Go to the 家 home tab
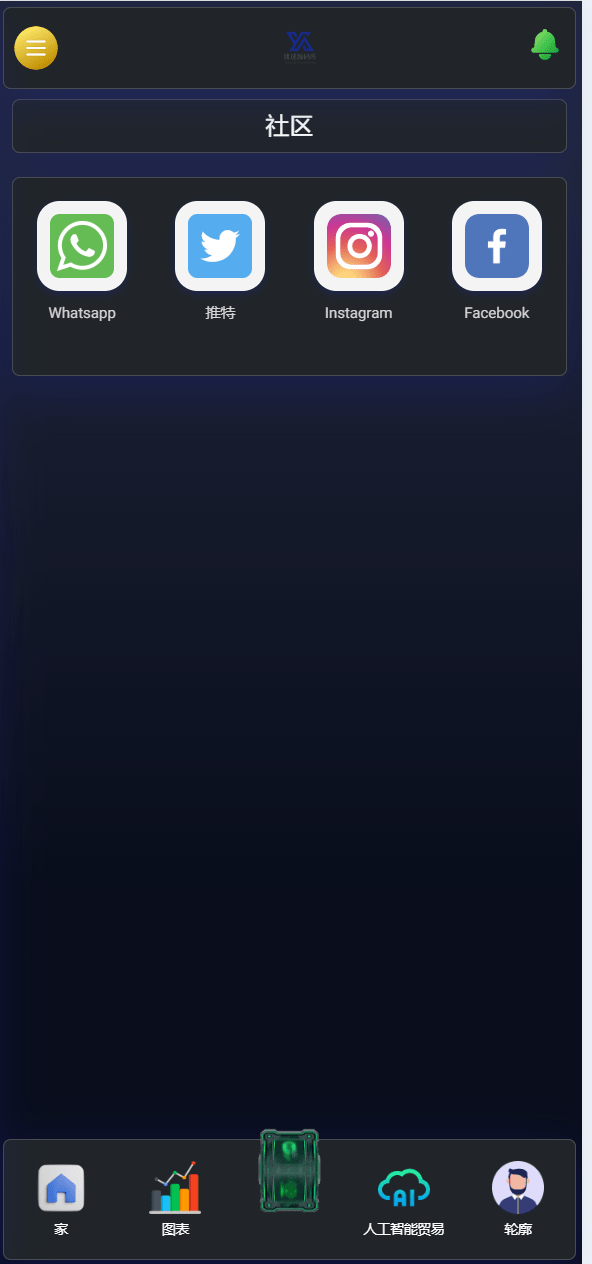This screenshot has height=1264, width=592. 61,1200
